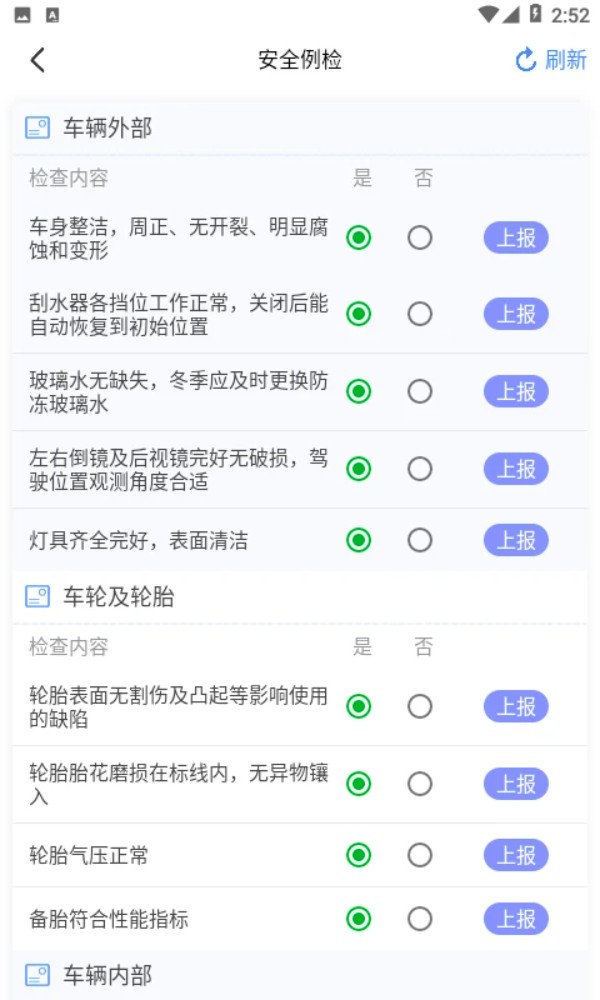Tap 上报 next to 轮胎气压正常

(x=516, y=855)
